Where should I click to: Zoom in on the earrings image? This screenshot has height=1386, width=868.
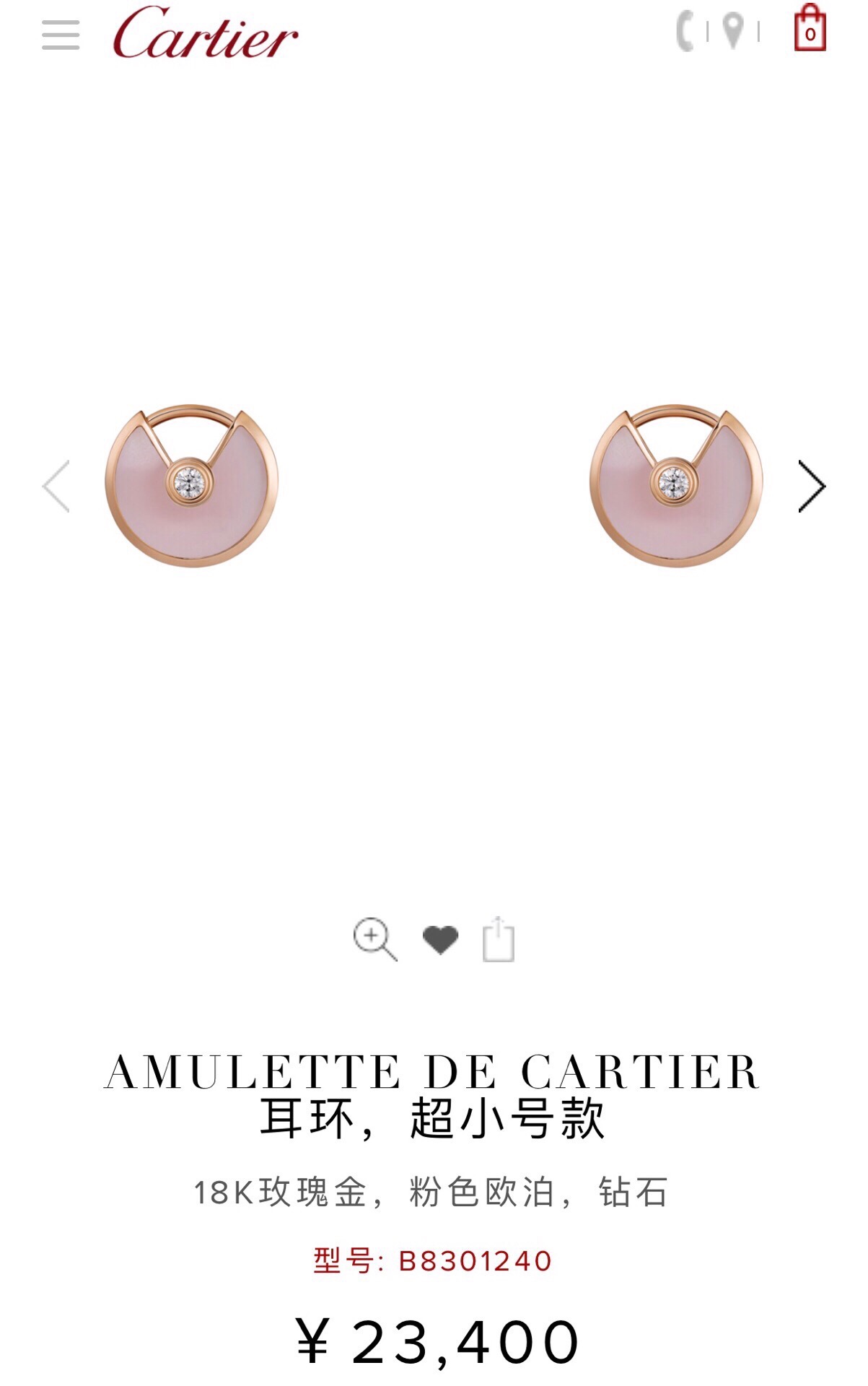(374, 939)
